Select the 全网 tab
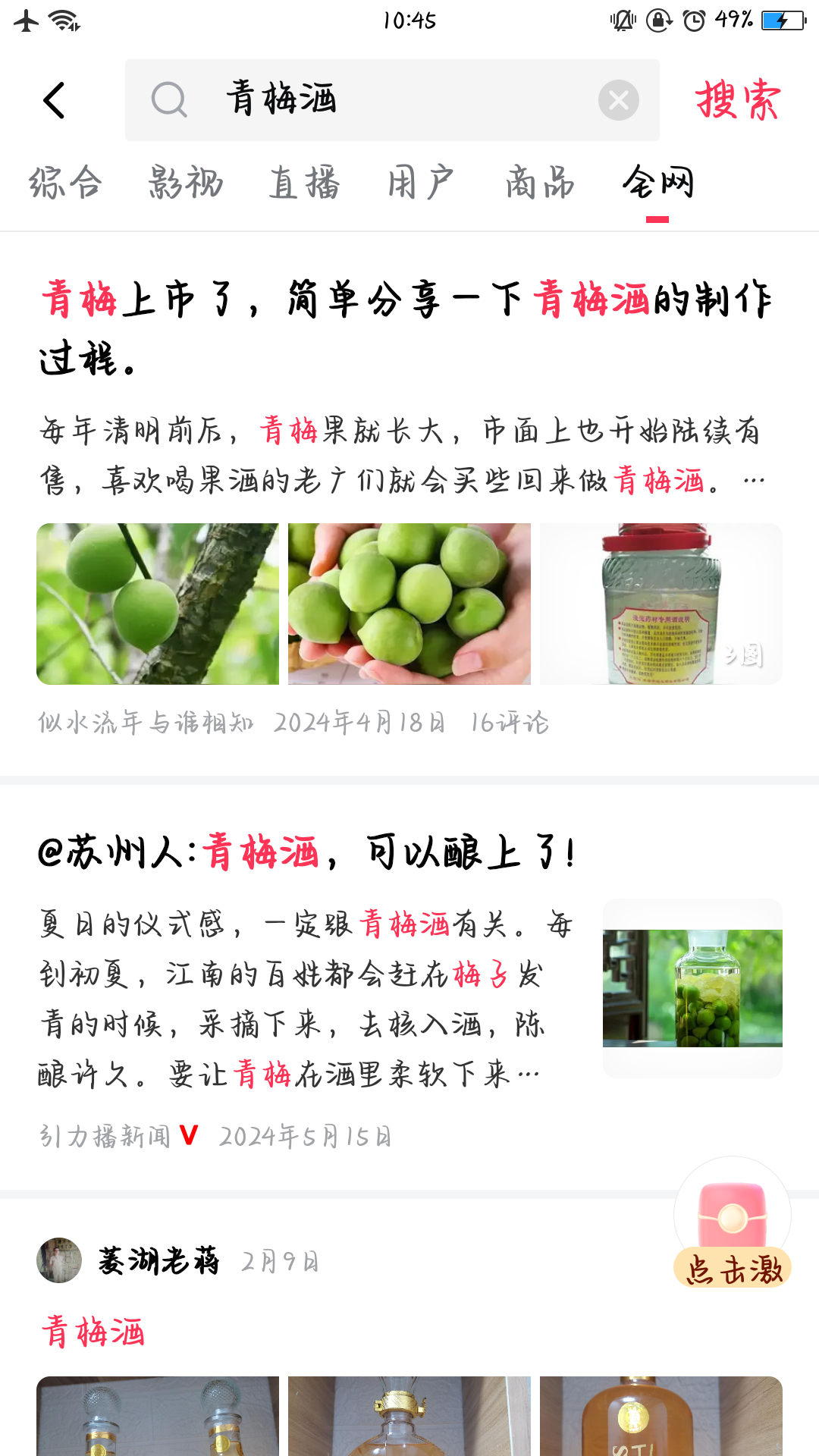819x1456 pixels. coord(657,184)
